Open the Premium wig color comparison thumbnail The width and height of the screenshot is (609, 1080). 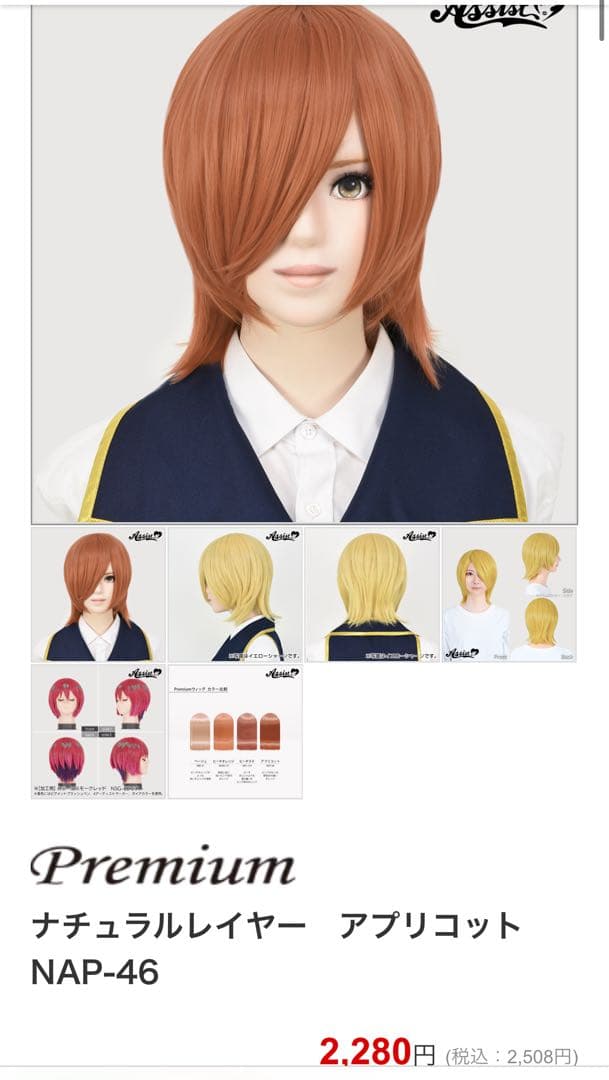click(x=235, y=731)
